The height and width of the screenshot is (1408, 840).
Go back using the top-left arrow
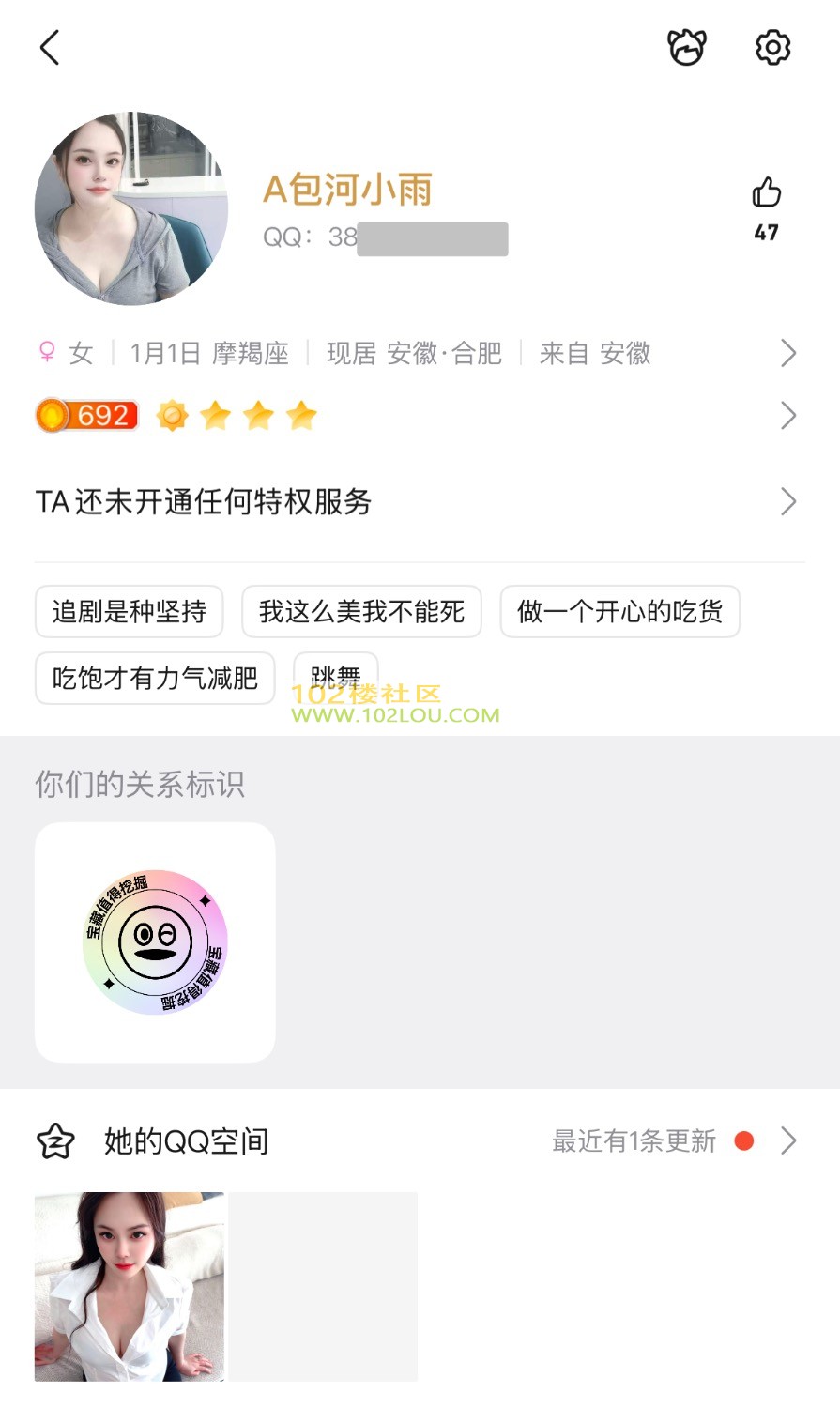51,47
